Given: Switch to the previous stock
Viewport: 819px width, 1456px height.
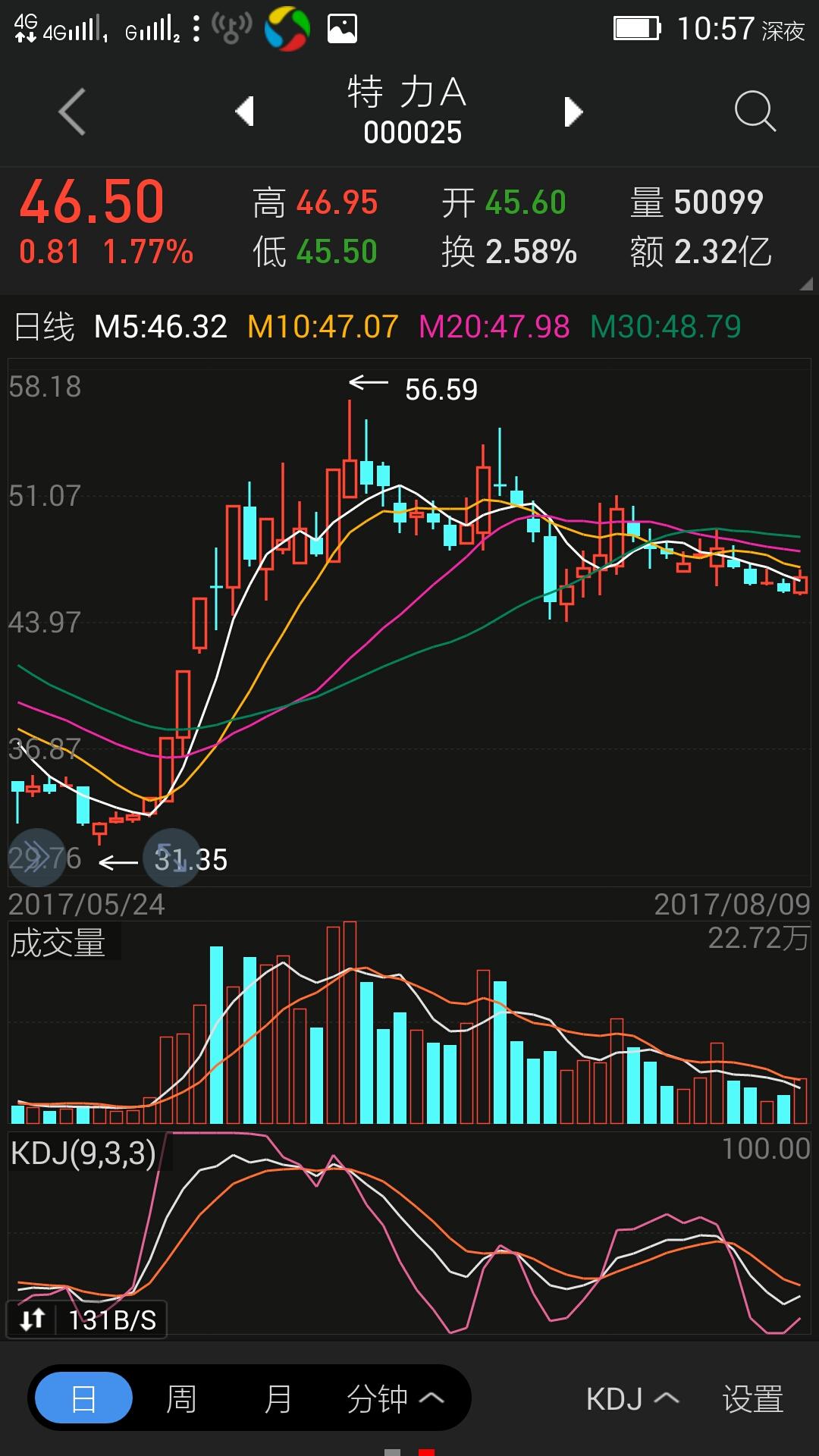Looking at the screenshot, I should (x=244, y=112).
